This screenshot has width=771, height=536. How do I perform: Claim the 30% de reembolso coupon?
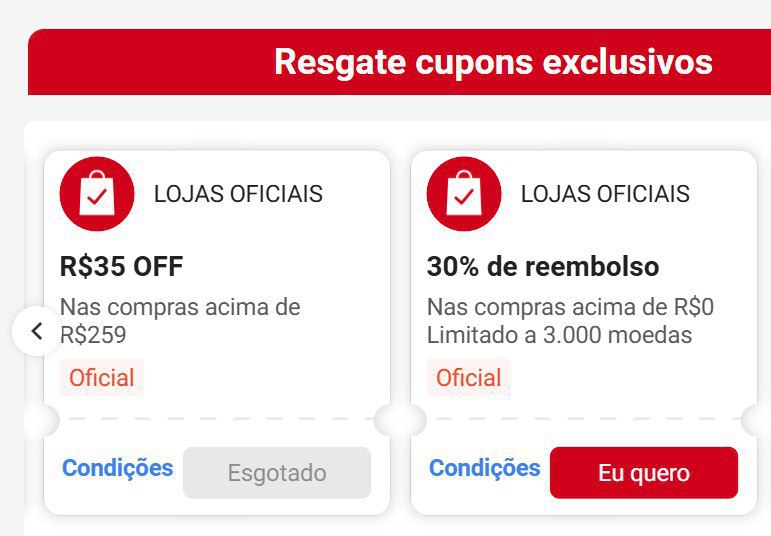point(643,473)
